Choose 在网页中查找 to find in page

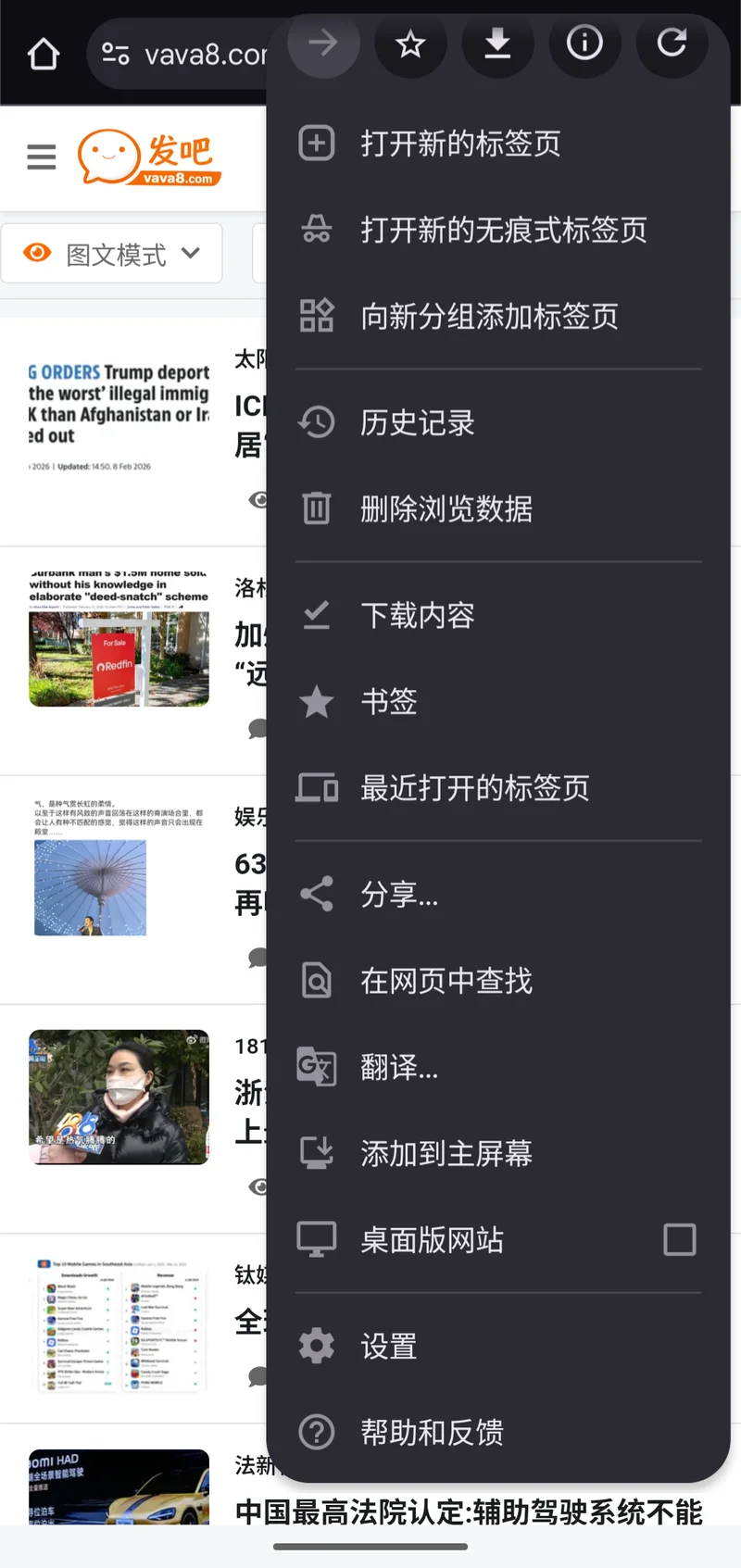coord(446,981)
